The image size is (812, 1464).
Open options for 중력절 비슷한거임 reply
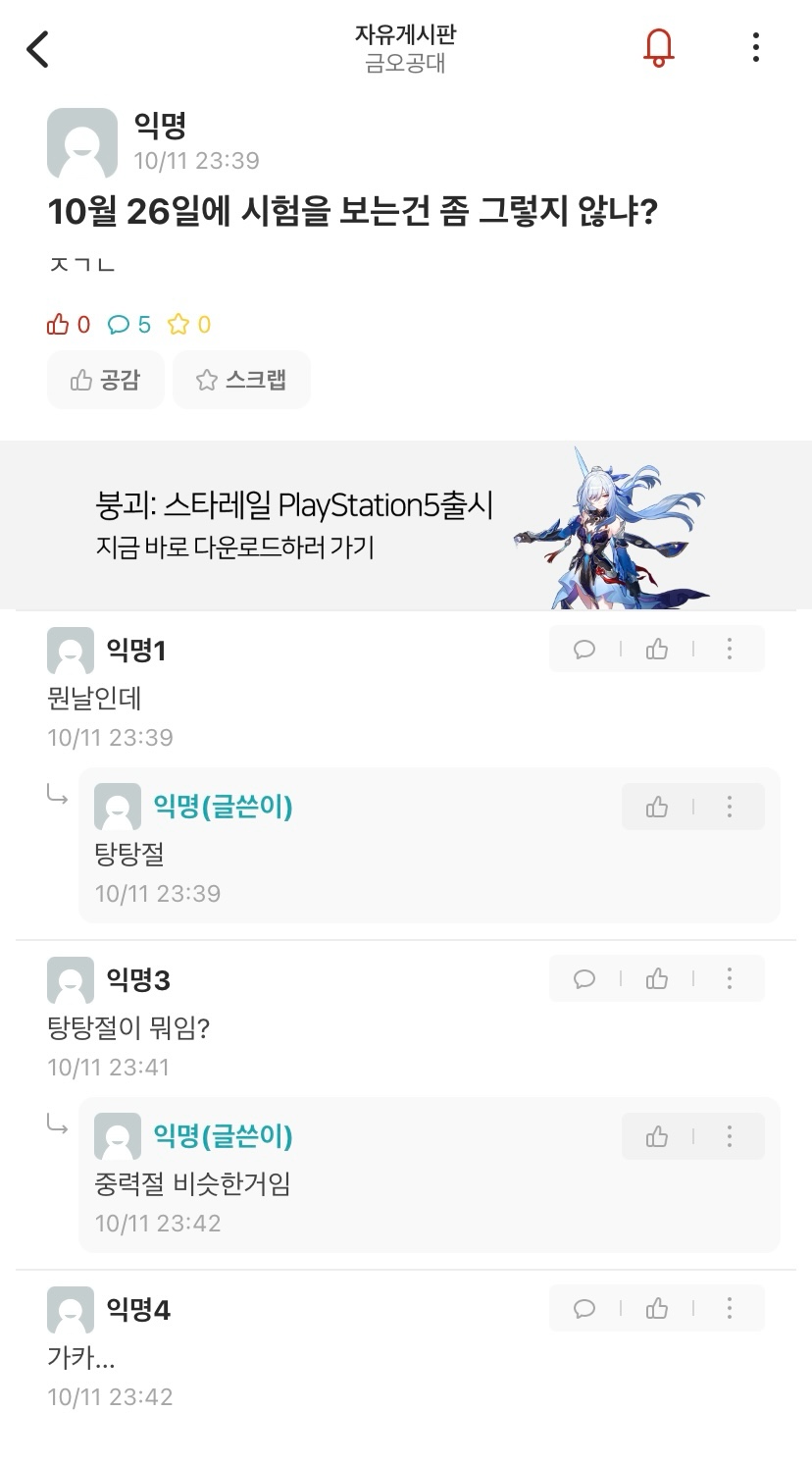pyautogui.click(x=729, y=1136)
